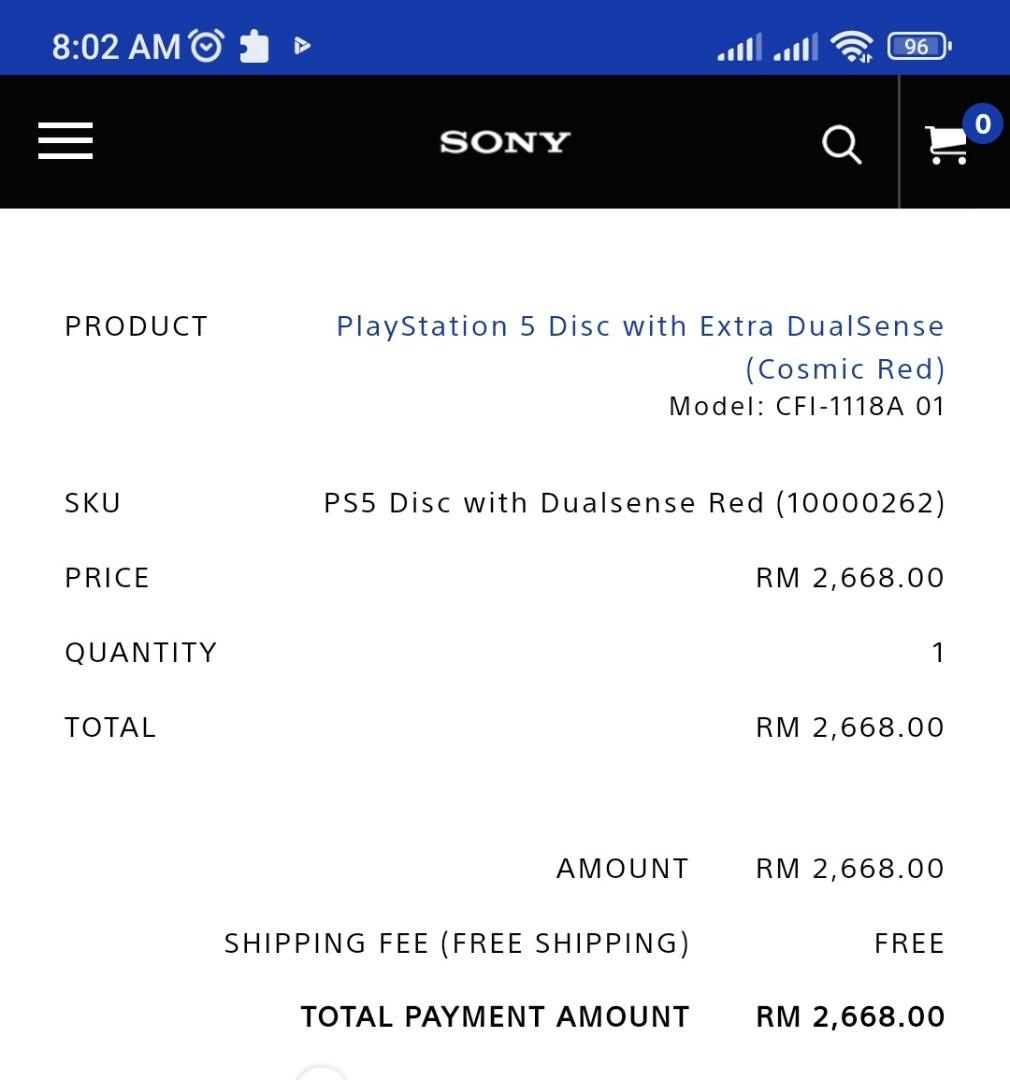The width and height of the screenshot is (1010, 1080).
Task: Tap the SONY logo in the header
Action: pos(503,141)
